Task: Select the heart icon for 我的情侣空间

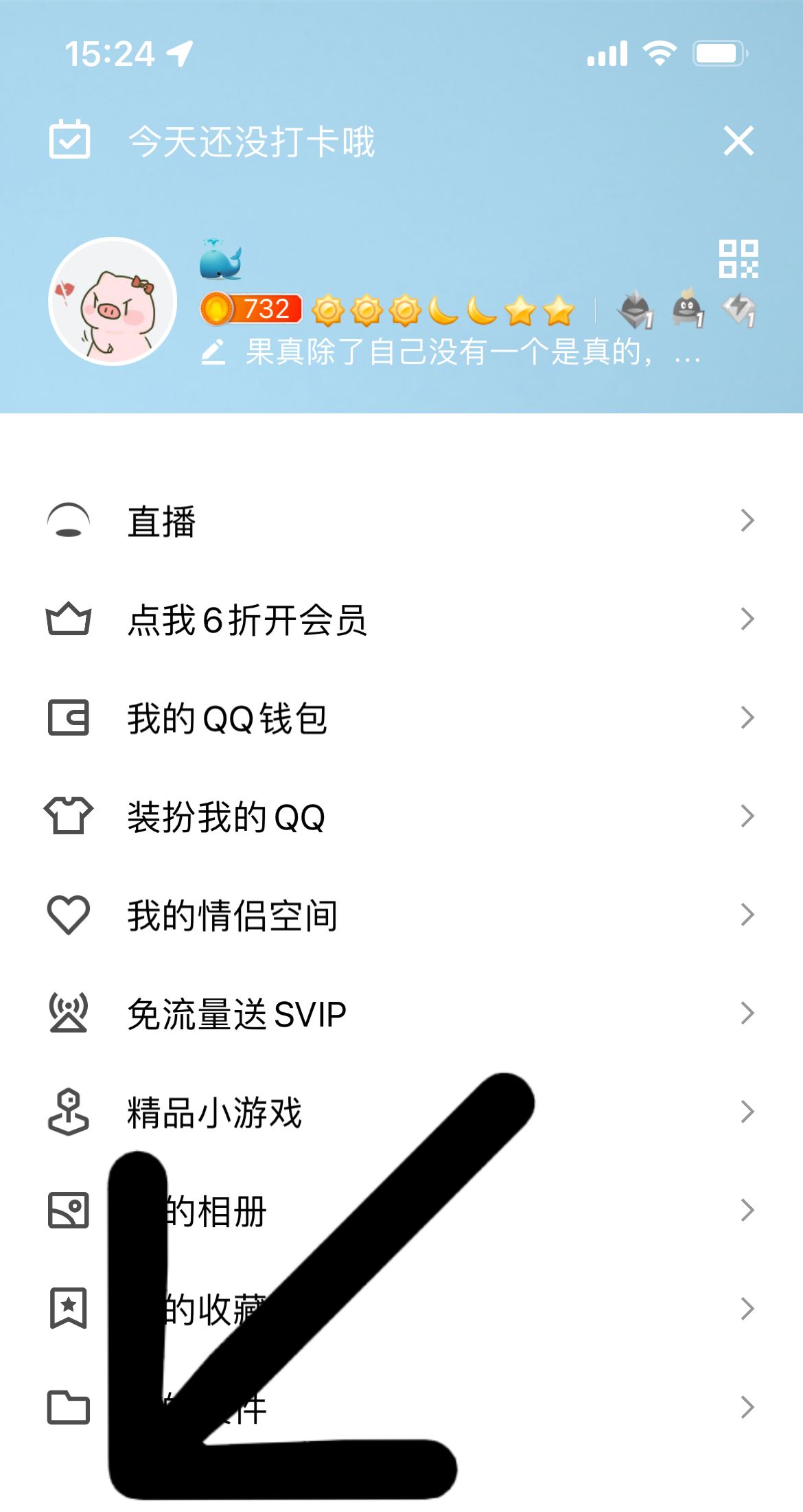Action: coord(69,913)
